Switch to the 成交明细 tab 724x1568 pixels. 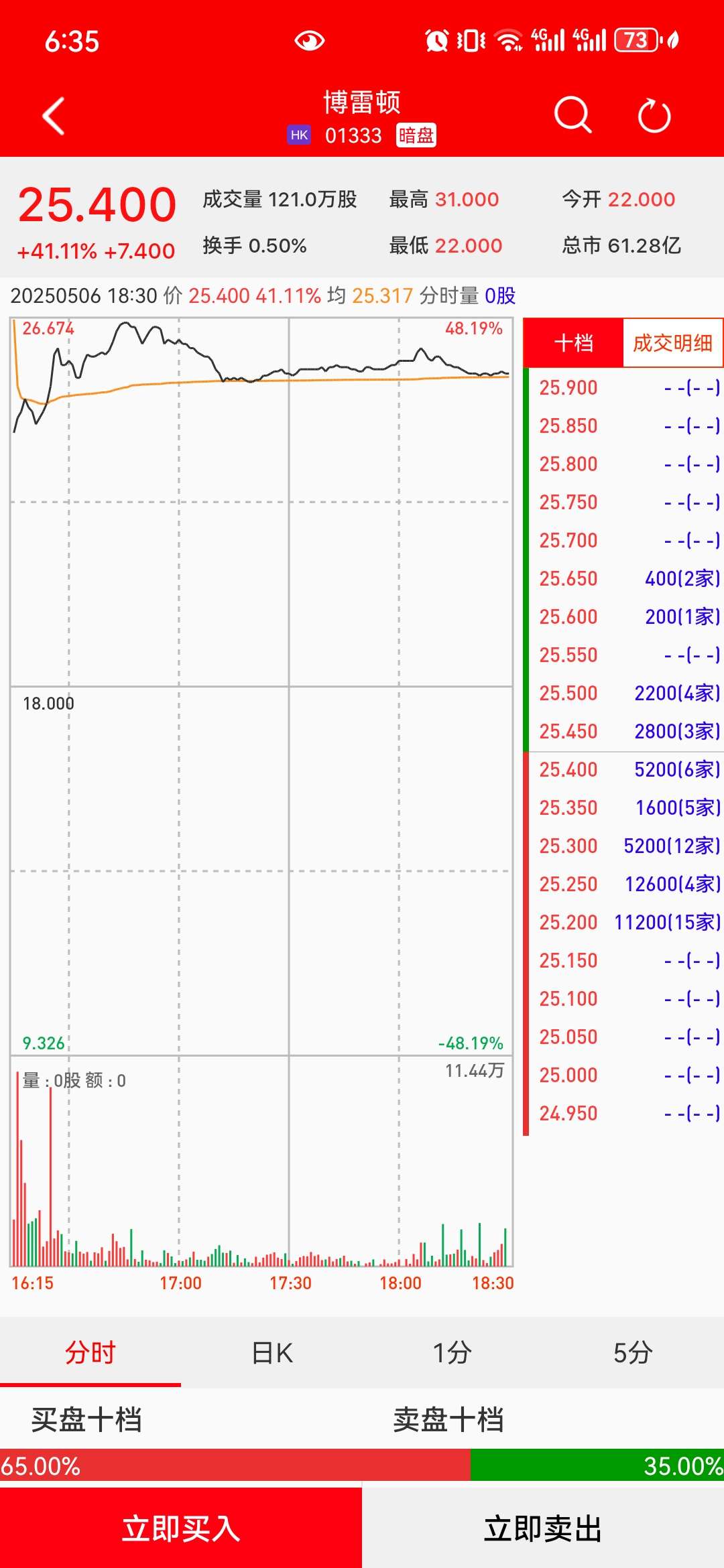point(672,343)
